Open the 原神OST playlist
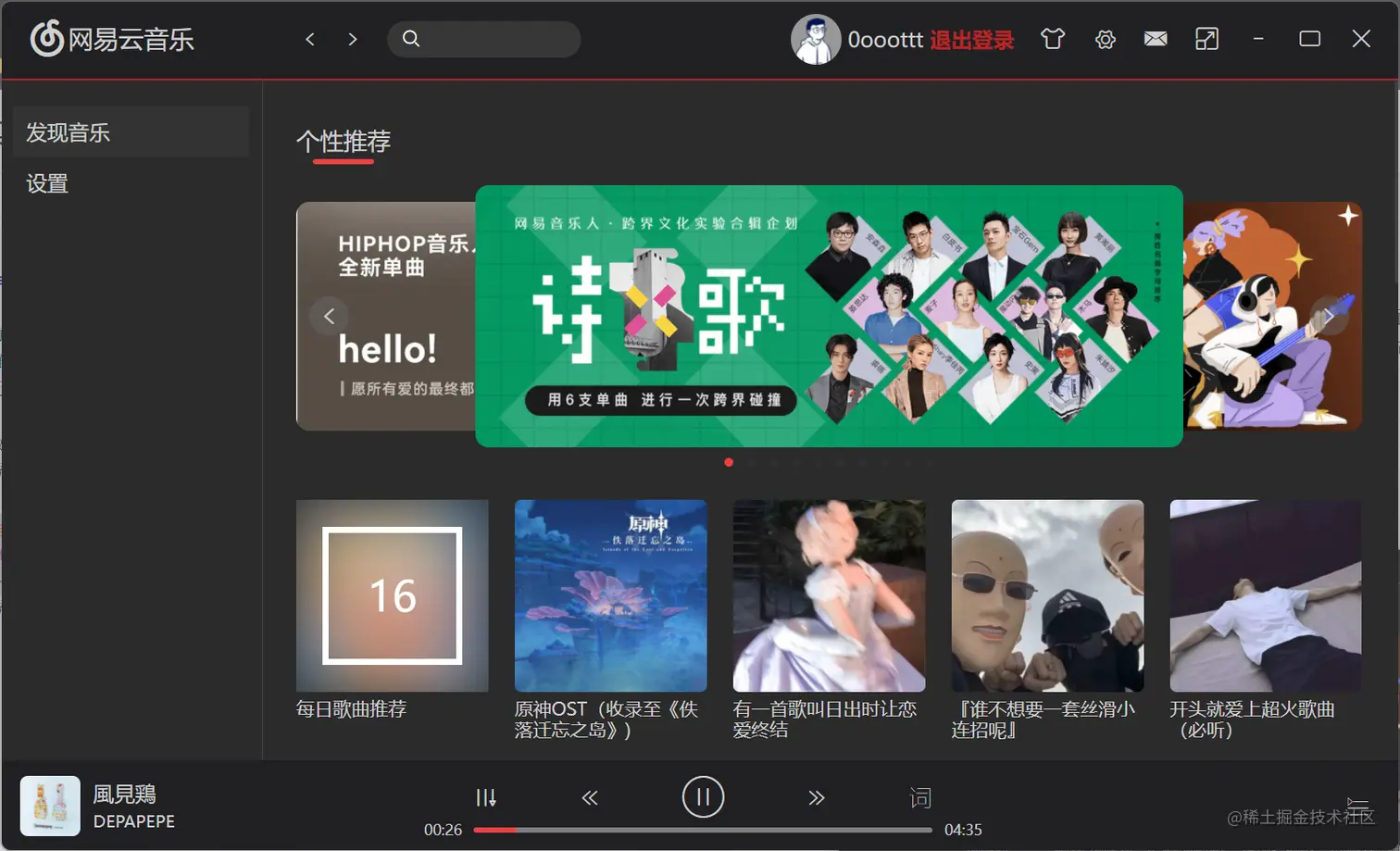Viewport: 1400px width, 851px height. [610, 595]
